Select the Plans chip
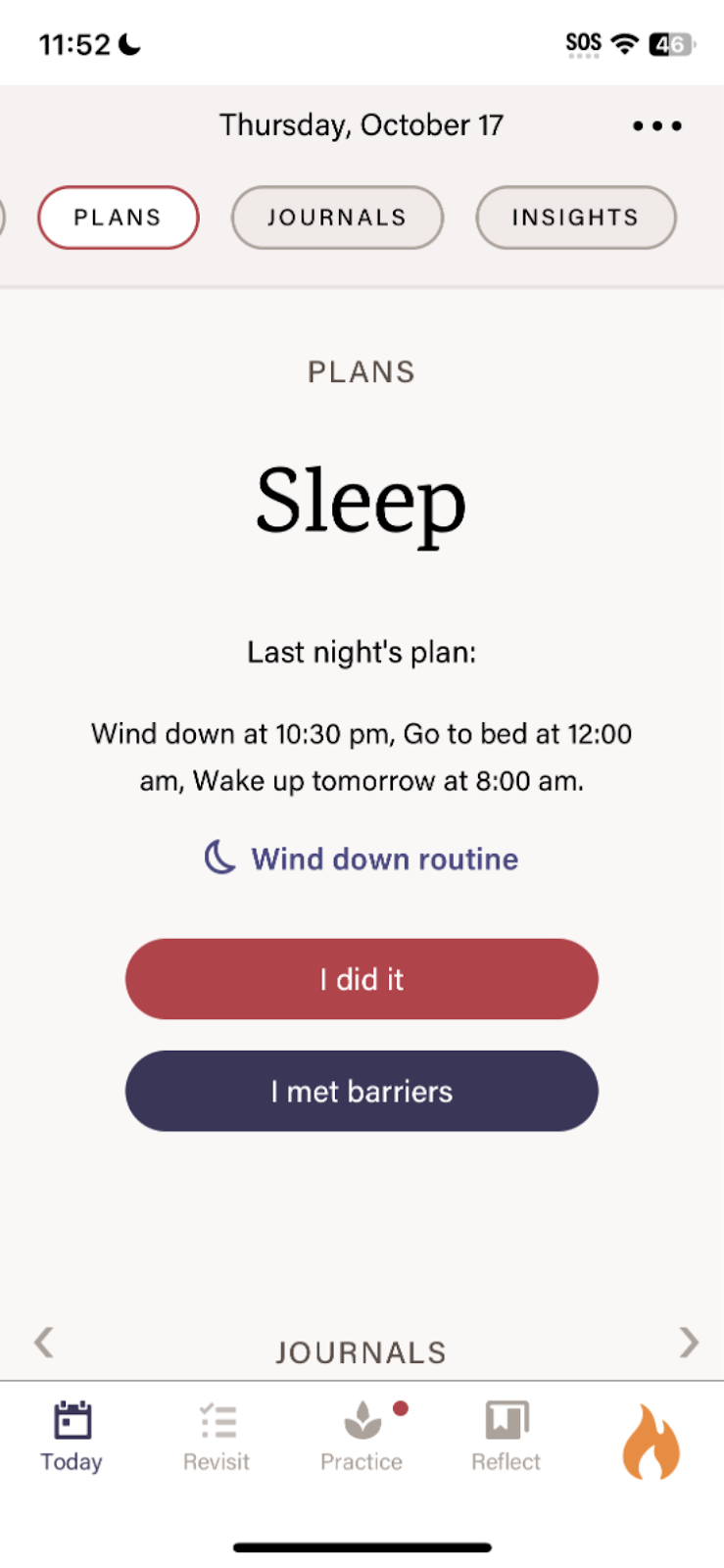 pos(118,218)
